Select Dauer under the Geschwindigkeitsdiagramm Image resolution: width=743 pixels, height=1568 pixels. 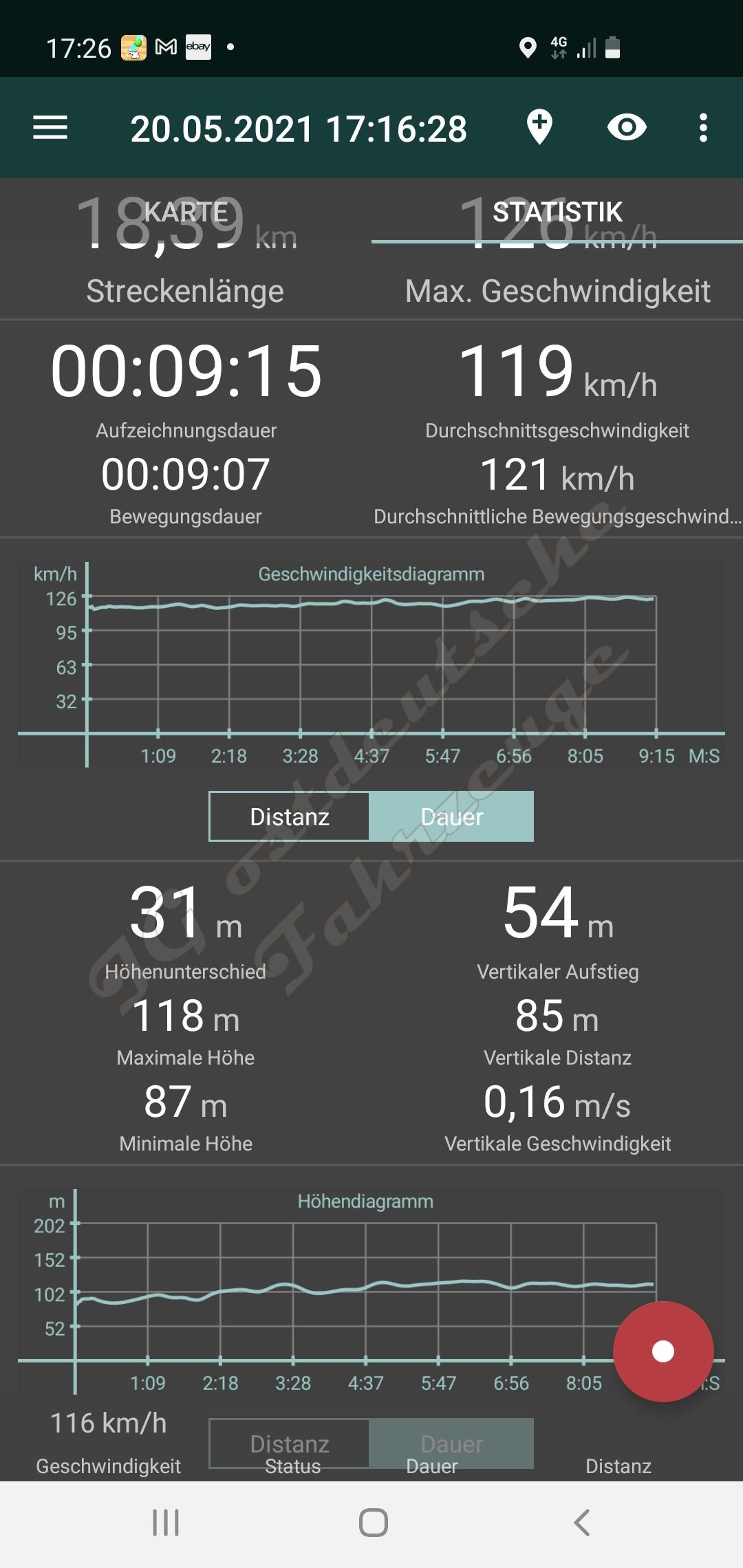[x=451, y=816]
